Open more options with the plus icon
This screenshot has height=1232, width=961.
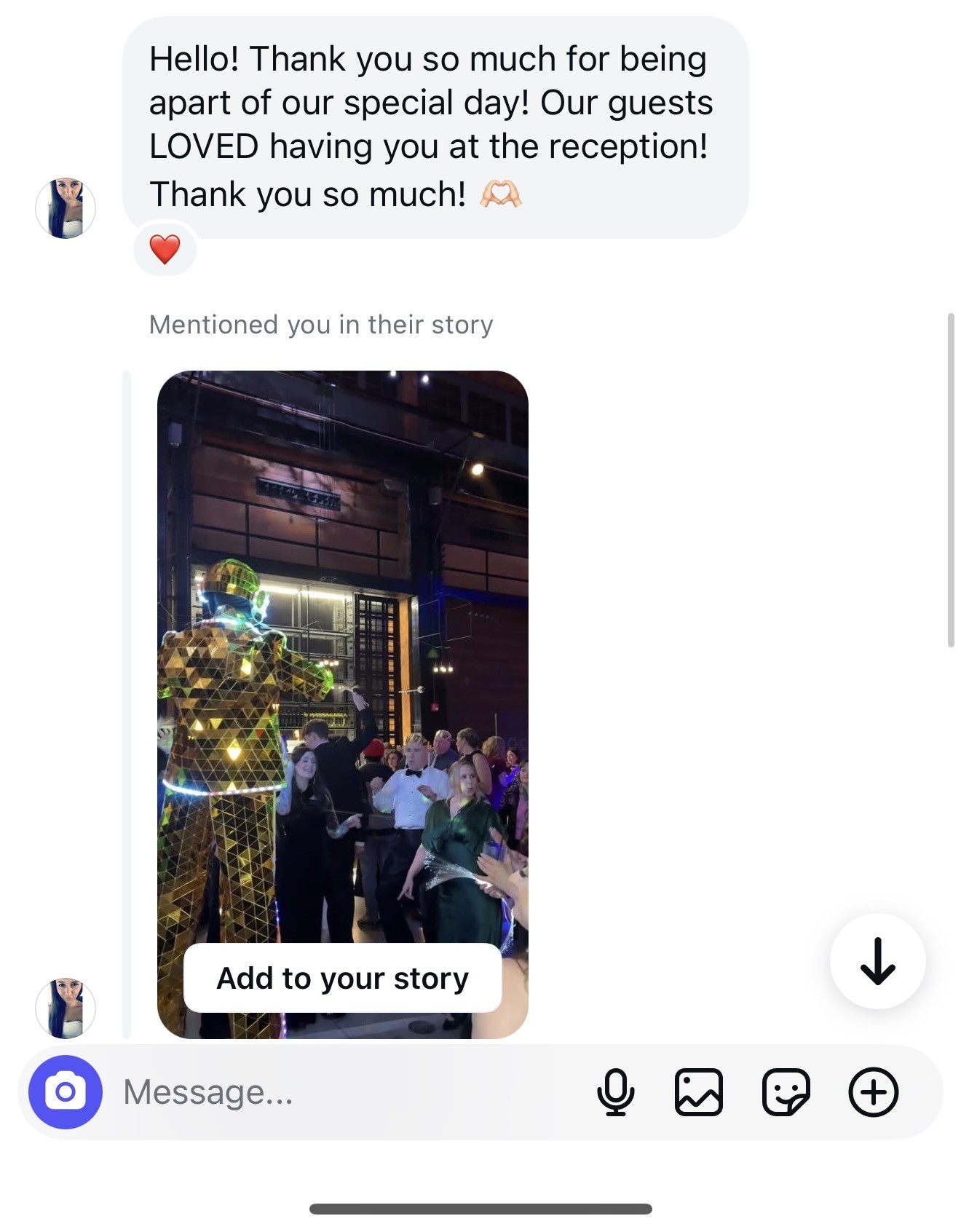pyautogui.click(x=873, y=1091)
